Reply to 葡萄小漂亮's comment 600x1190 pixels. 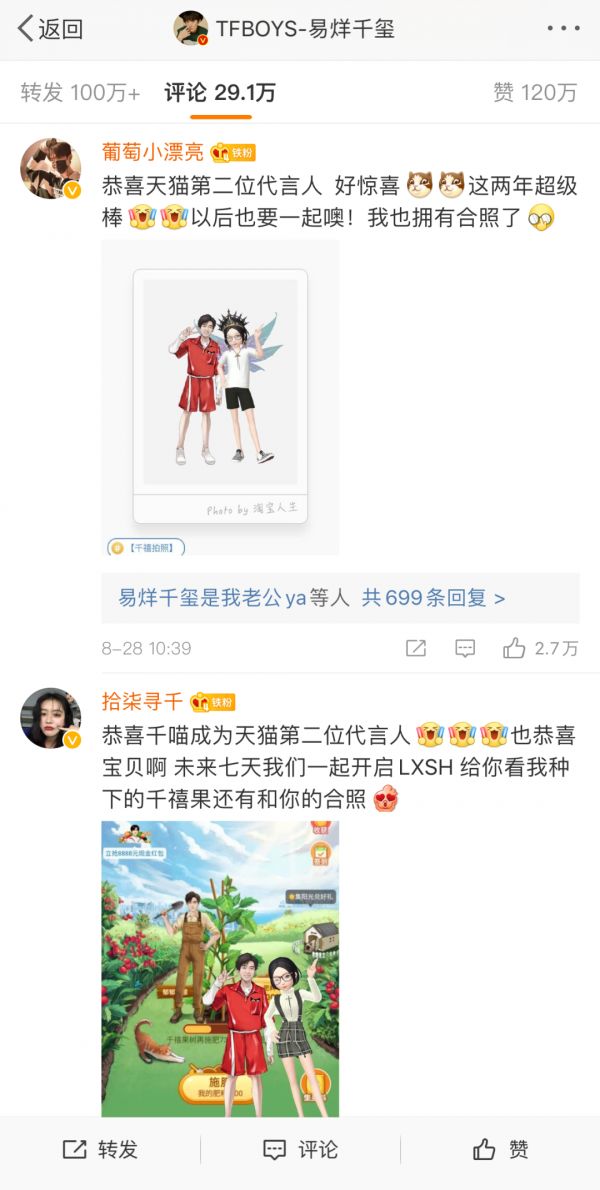(x=465, y=648)
